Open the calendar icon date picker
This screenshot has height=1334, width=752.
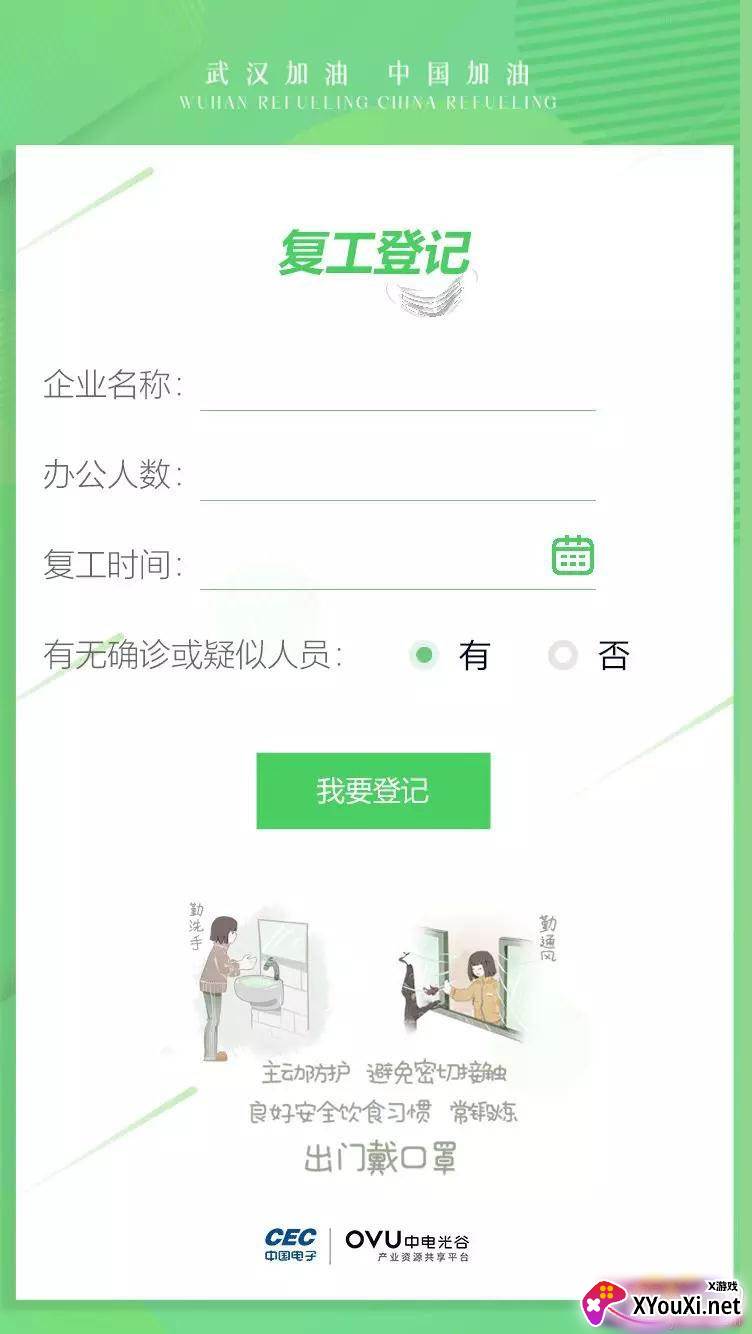tap(573, 555)
